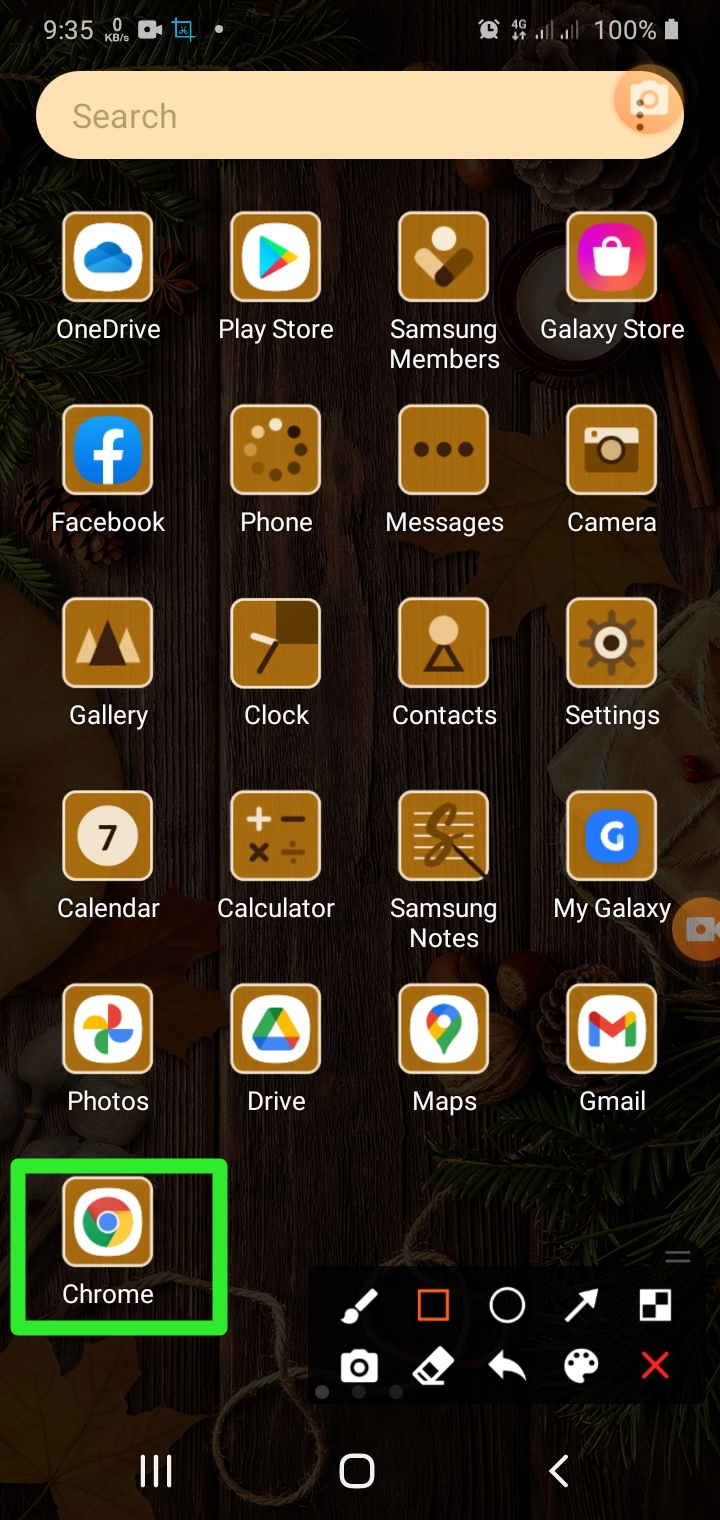
Task: Undo the last annotation
Action: click(x=507, y=1366)
